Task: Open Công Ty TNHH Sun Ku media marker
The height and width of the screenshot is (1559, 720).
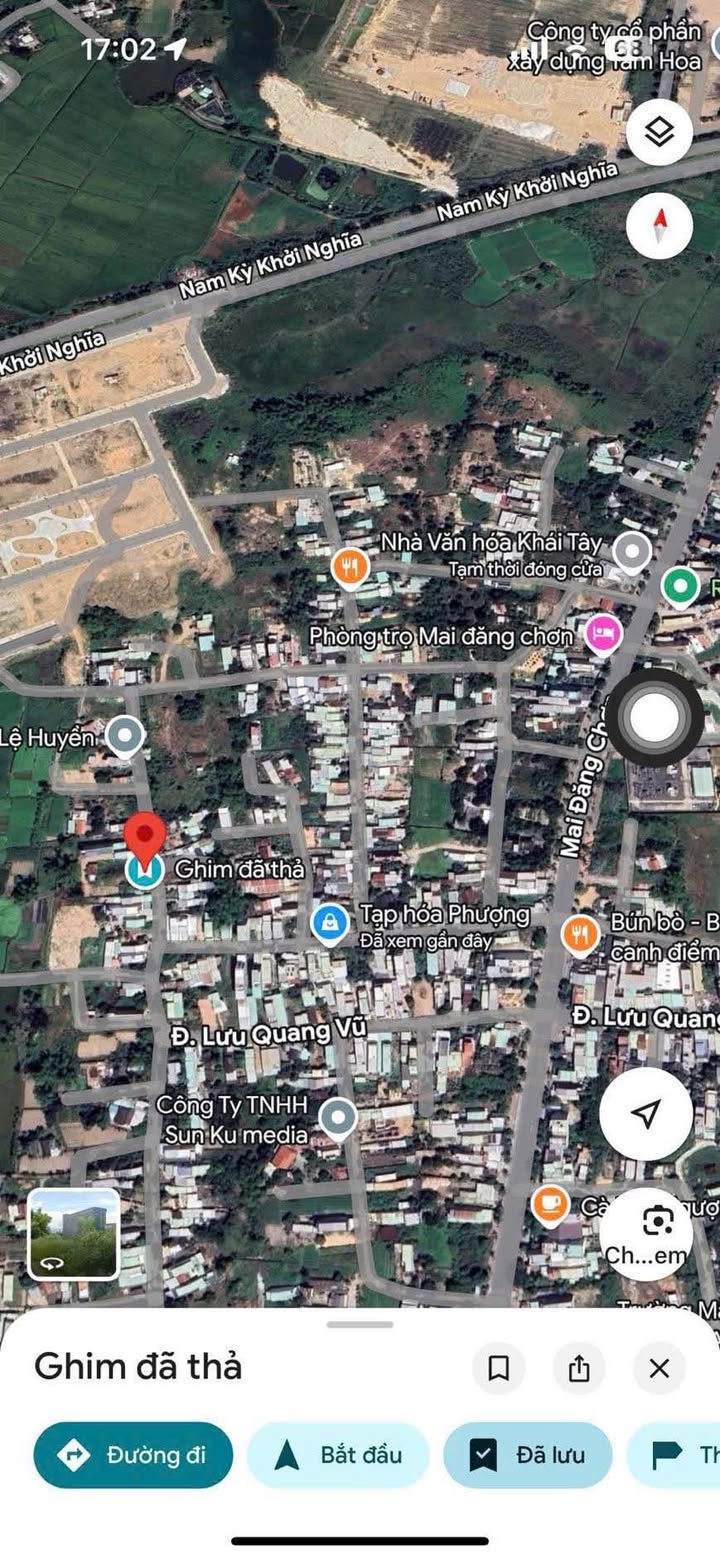Action: click(x=340, y=1119)
